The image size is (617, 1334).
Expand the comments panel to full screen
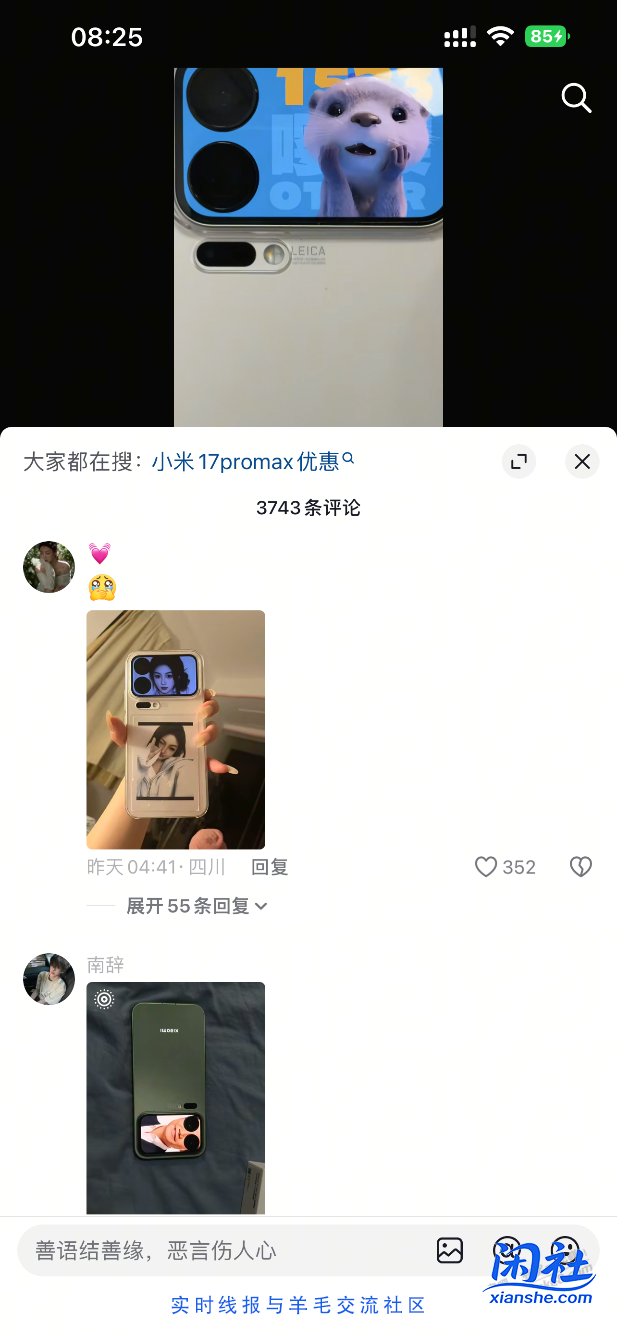tap(518, 461)
